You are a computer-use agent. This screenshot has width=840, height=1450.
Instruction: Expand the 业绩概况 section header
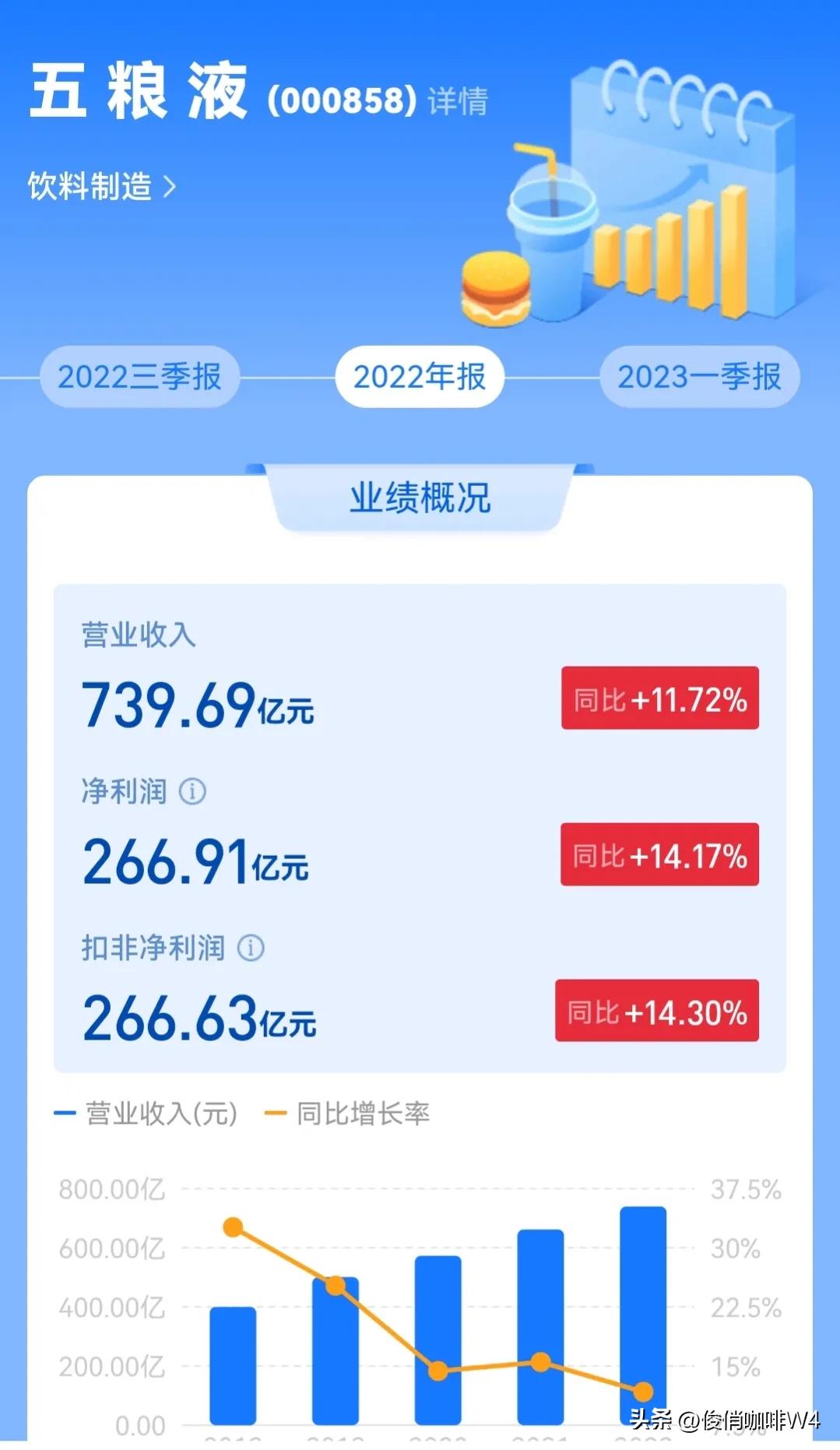point(420,499)
